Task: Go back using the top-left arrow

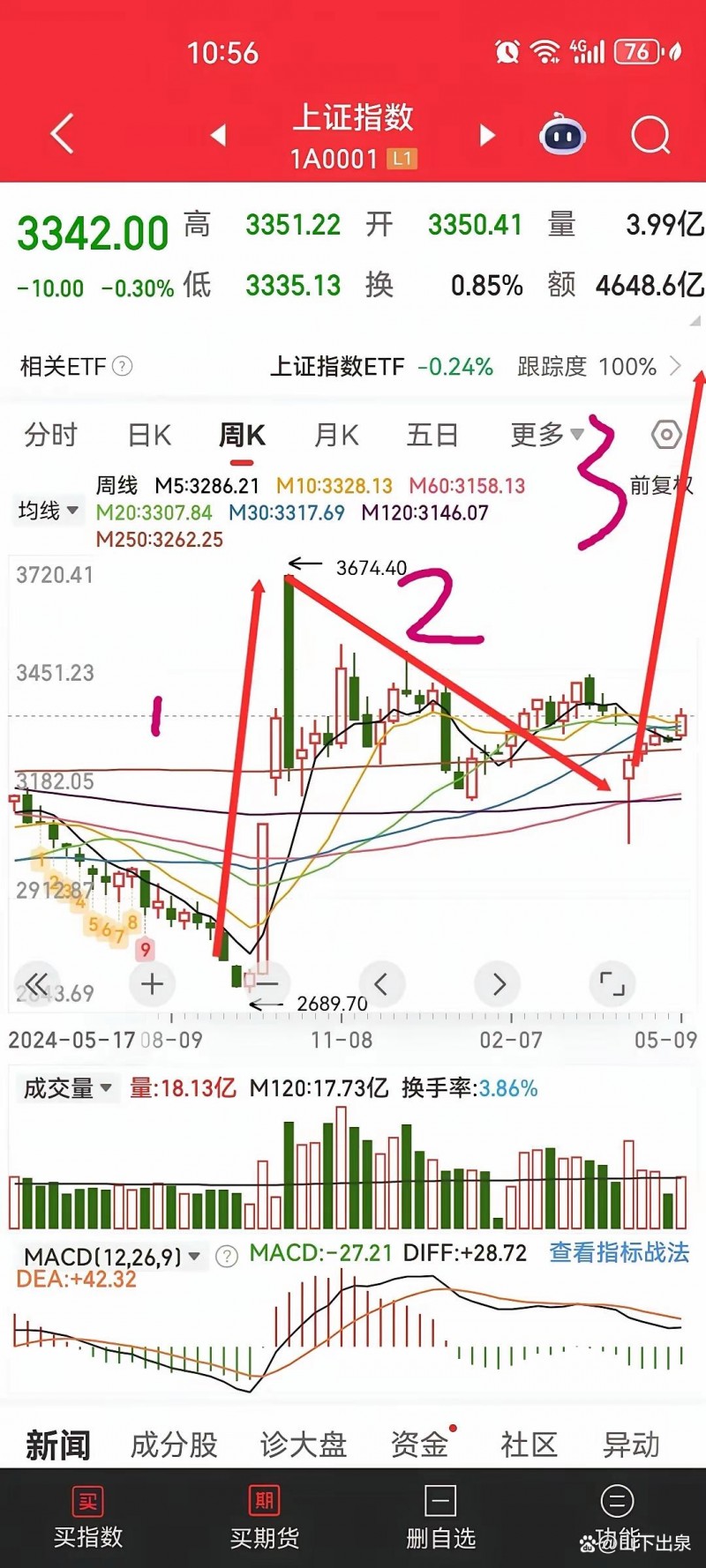Action: click(62, 134)
